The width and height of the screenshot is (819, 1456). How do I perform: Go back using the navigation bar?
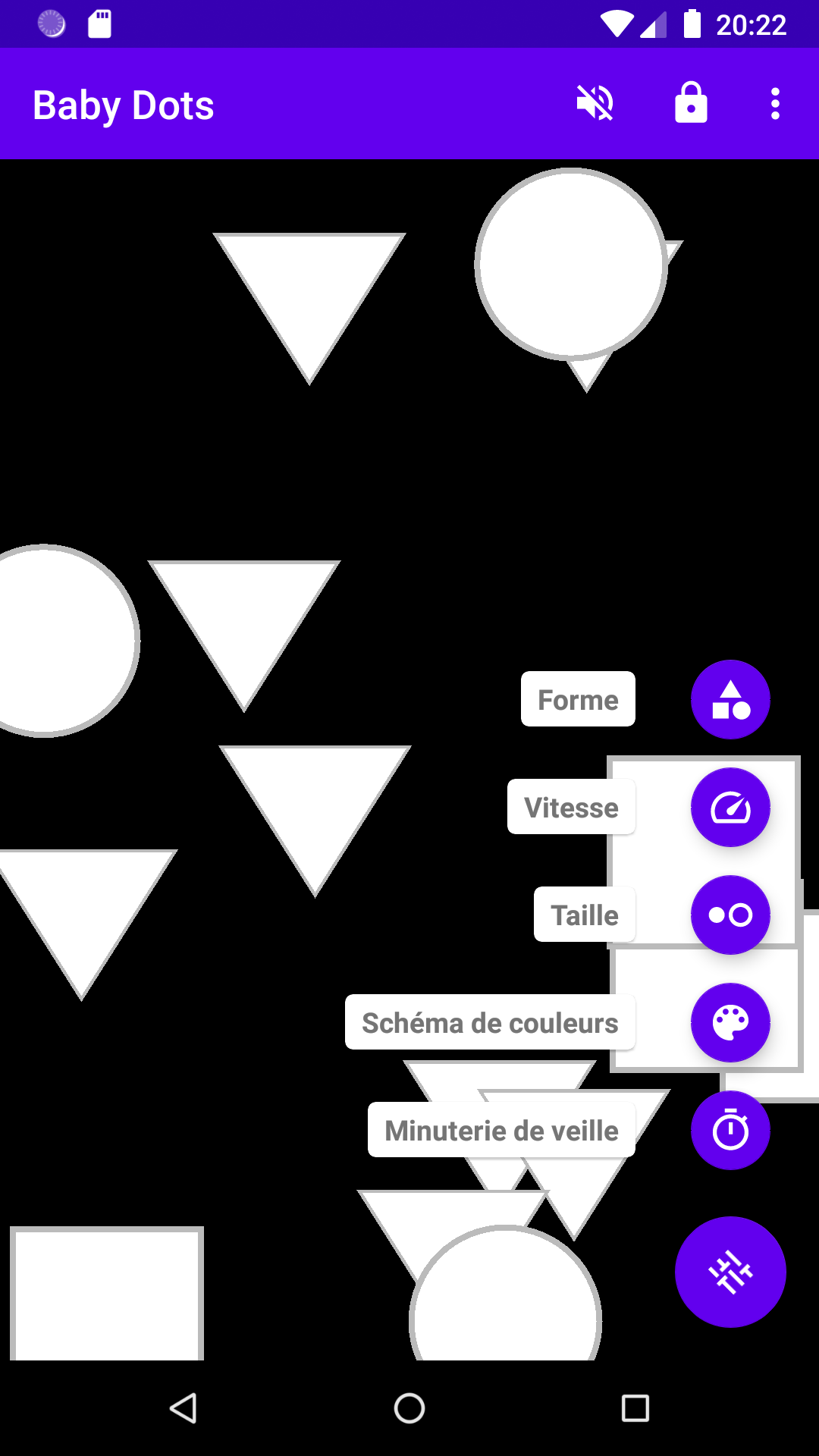(x=183, y=1408)
